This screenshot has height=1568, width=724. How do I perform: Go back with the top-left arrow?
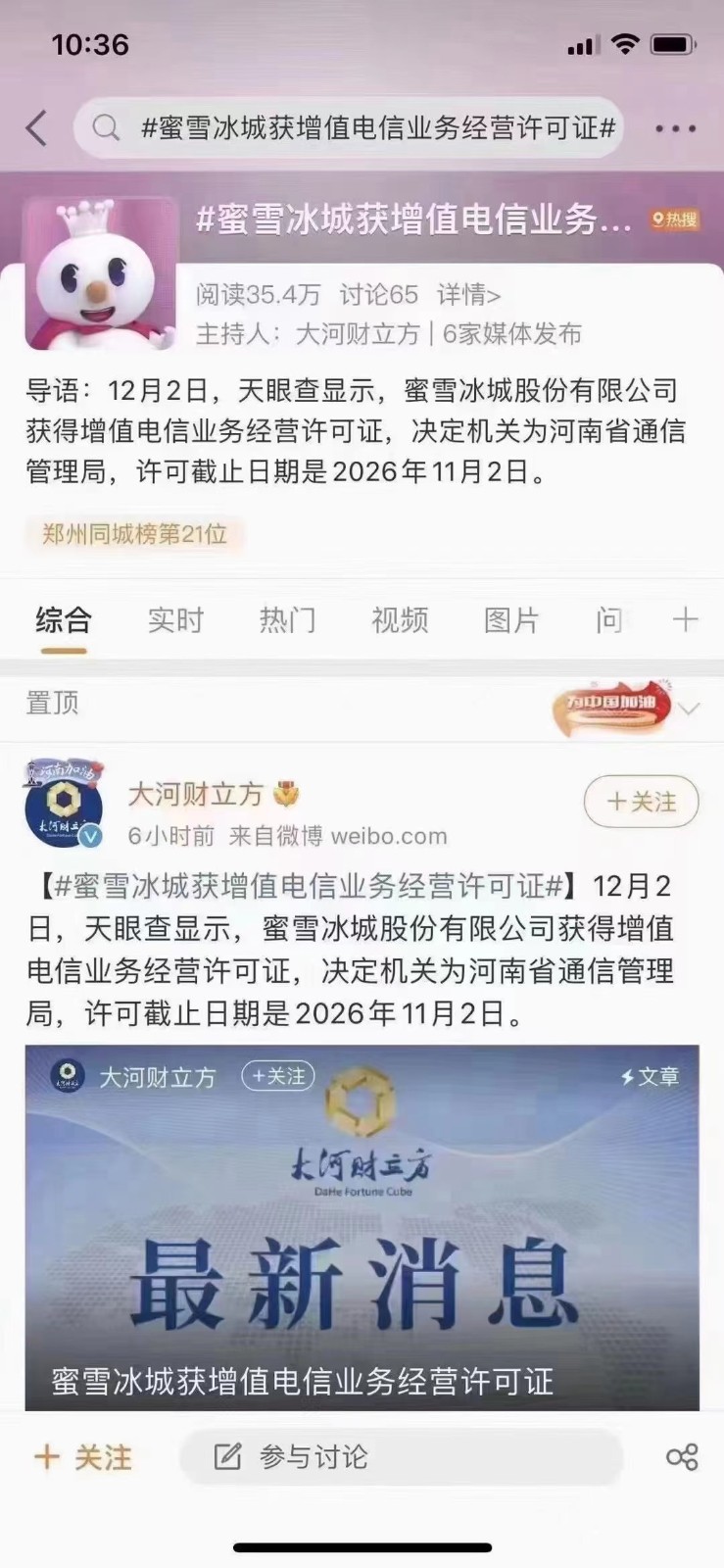(37, 128)
